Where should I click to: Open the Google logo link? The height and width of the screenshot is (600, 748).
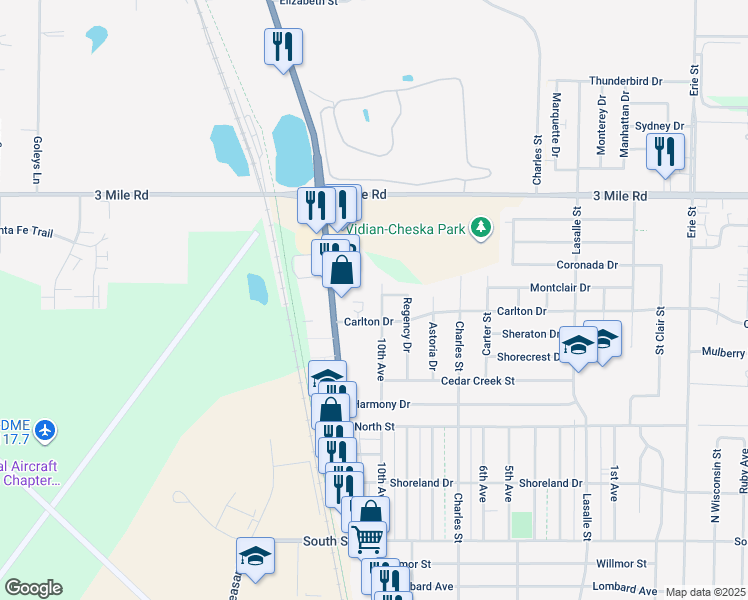[33, 588]
